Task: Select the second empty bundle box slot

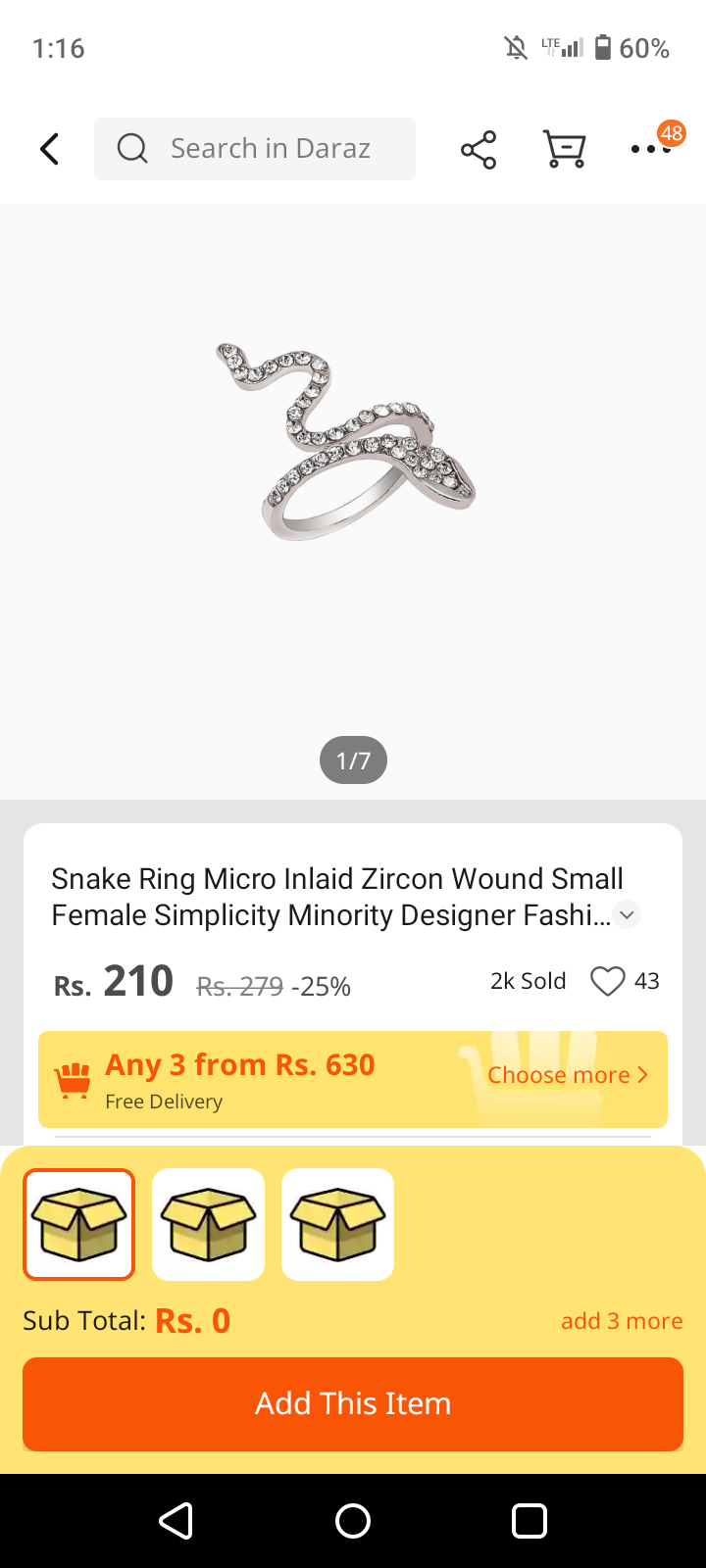Action: (209, 1224)
